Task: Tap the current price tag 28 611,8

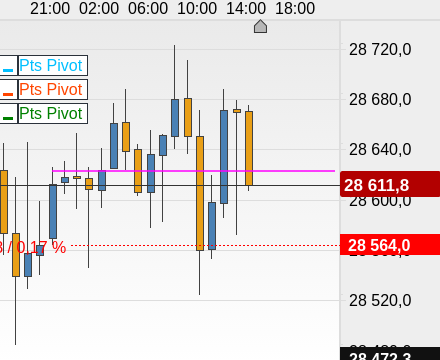Action: click(390, 184)
